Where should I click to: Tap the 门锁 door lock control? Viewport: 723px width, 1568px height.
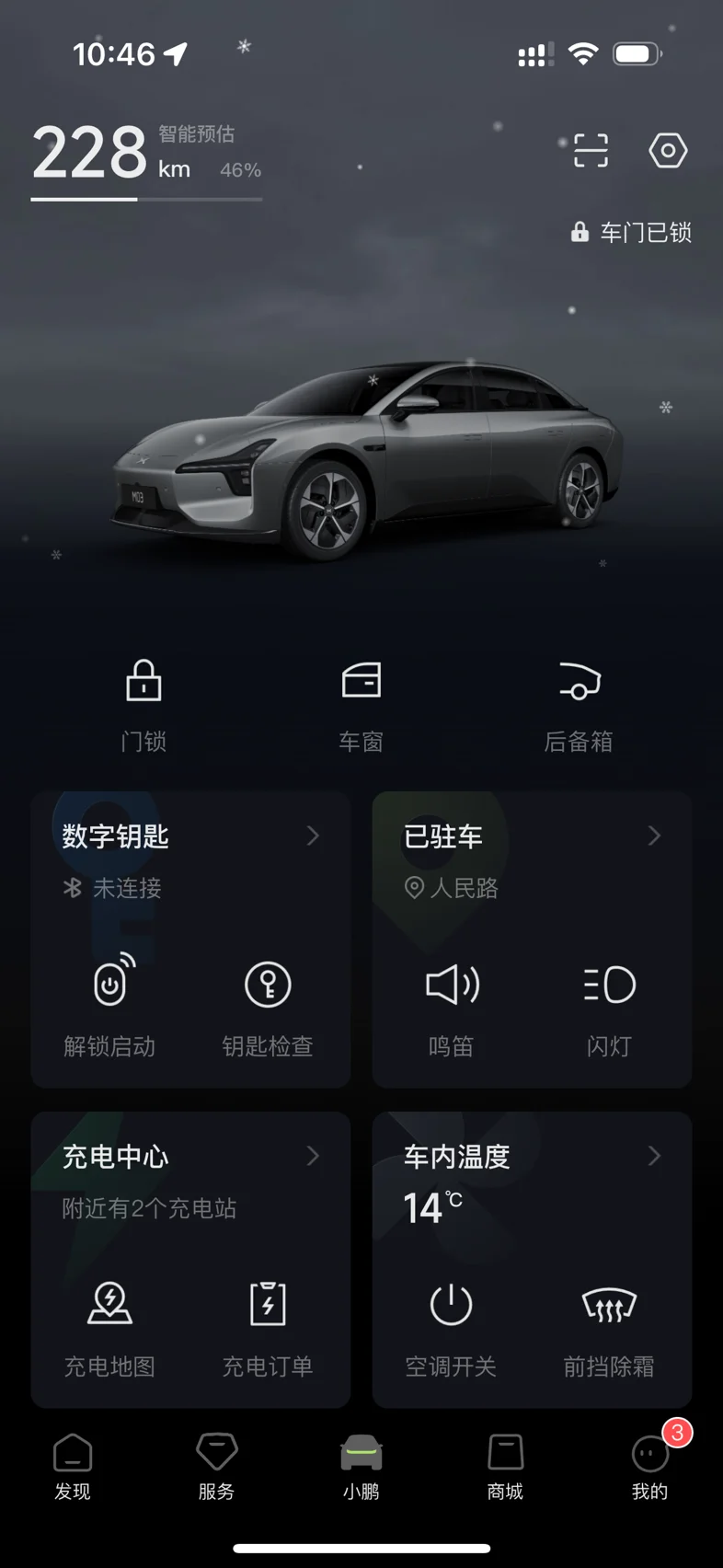[x=143, y=706]
